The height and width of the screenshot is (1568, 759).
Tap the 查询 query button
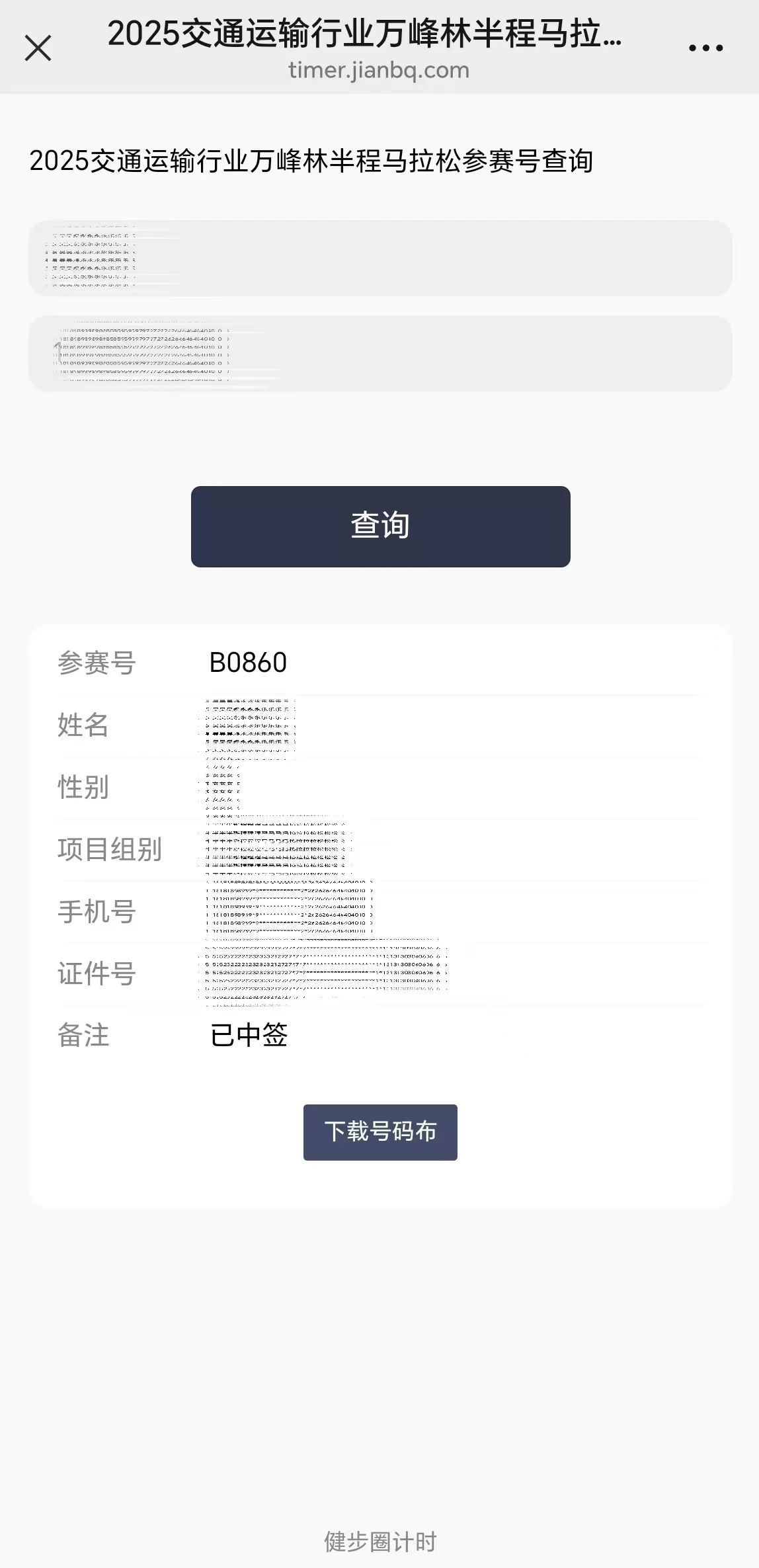tap(380, 526)
